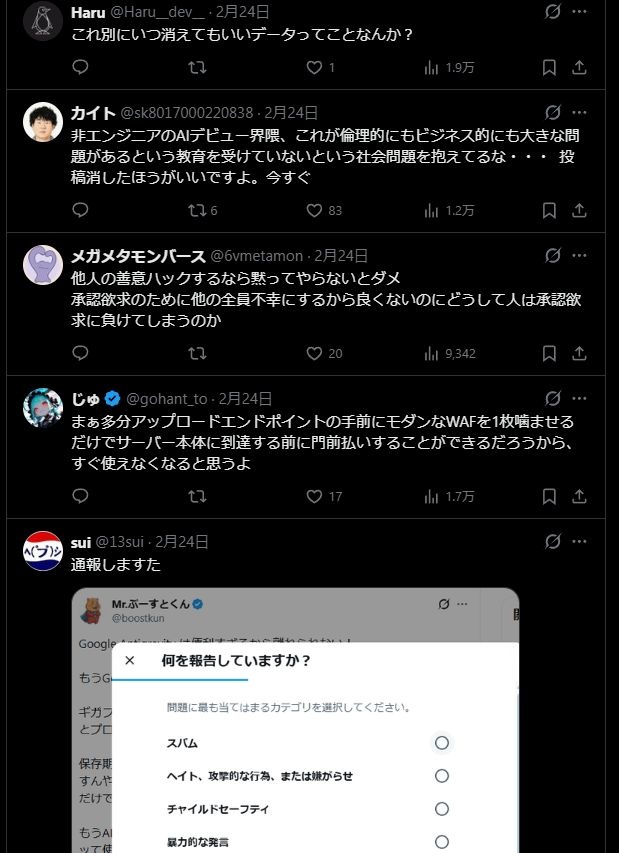Open sui's attached screenshot image
Screen dimensions: 619x853
pyautogui.click(x=295, y=720)
